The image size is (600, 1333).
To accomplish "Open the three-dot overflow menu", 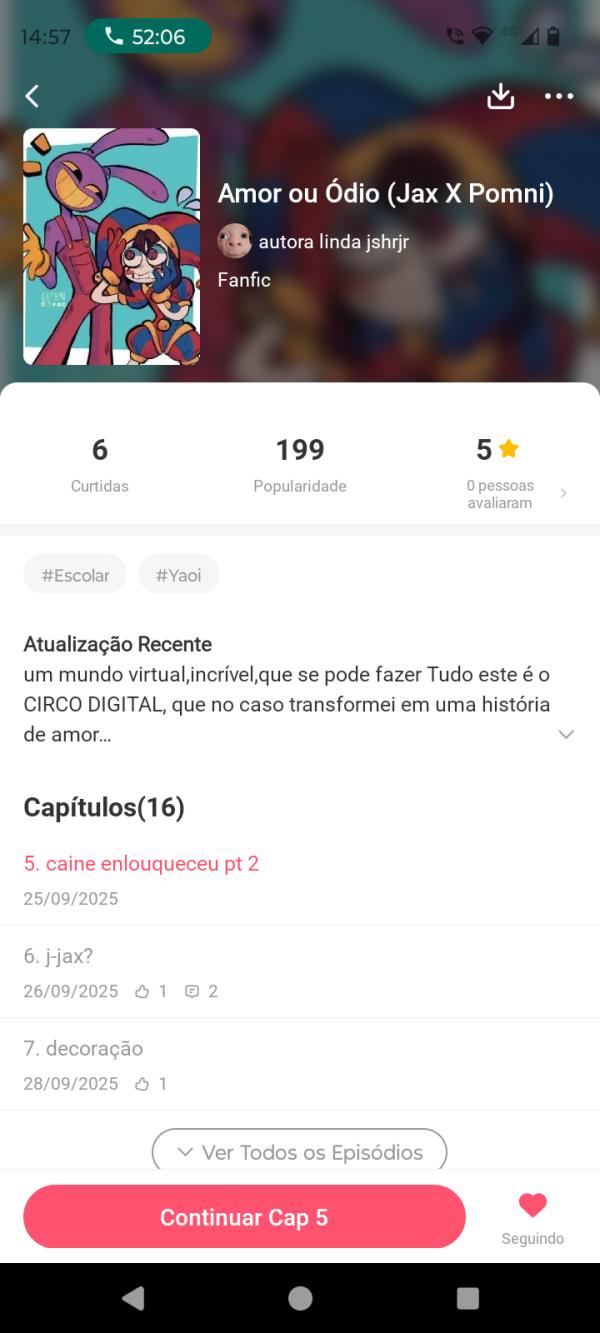I will [x=559, y=96].
